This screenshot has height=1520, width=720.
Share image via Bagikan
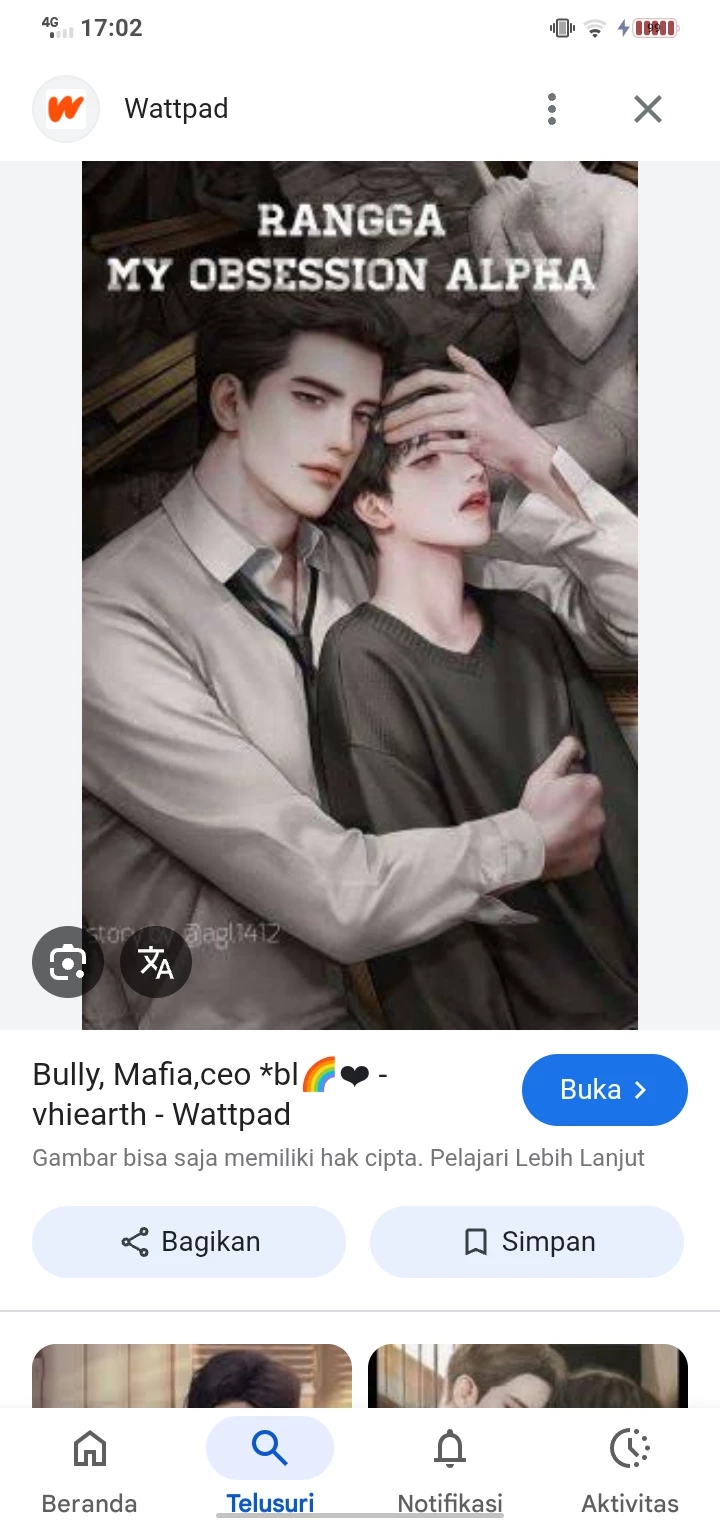[189, 1242]
